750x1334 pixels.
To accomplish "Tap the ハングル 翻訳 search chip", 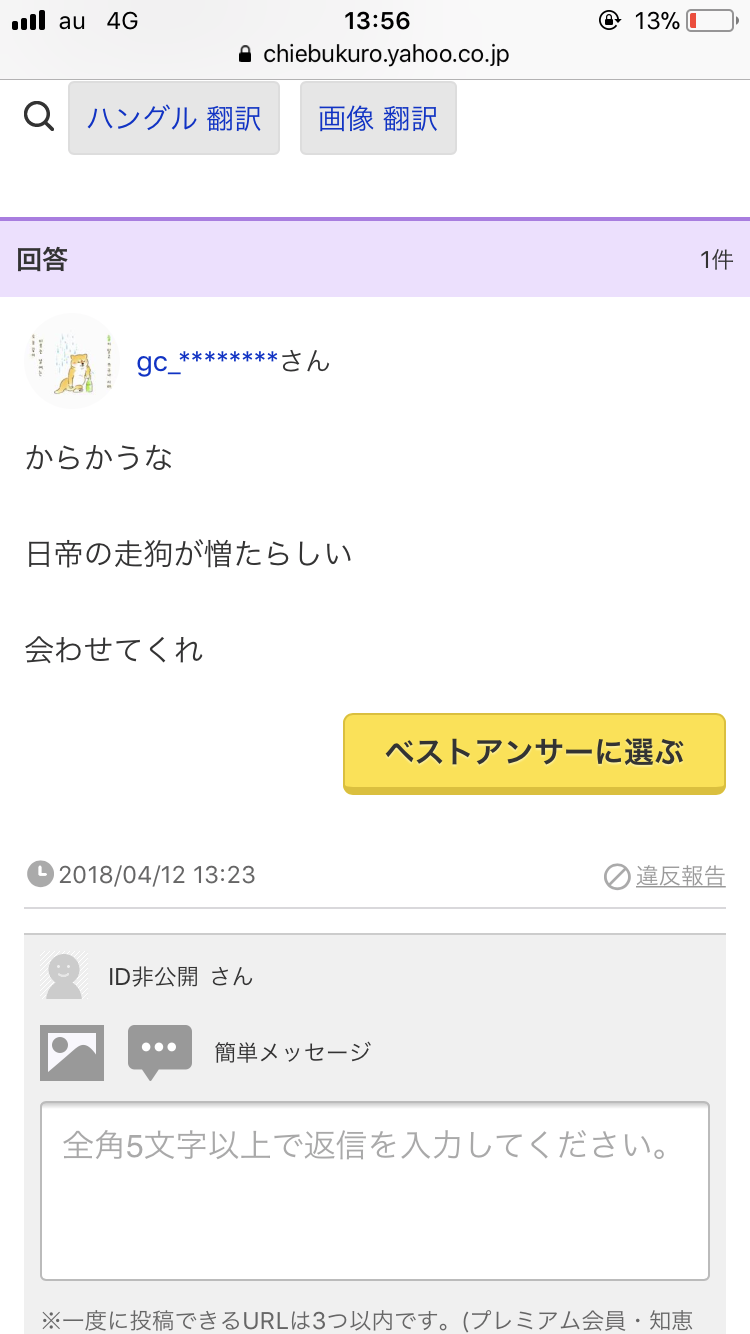I will tap(174, 119).
